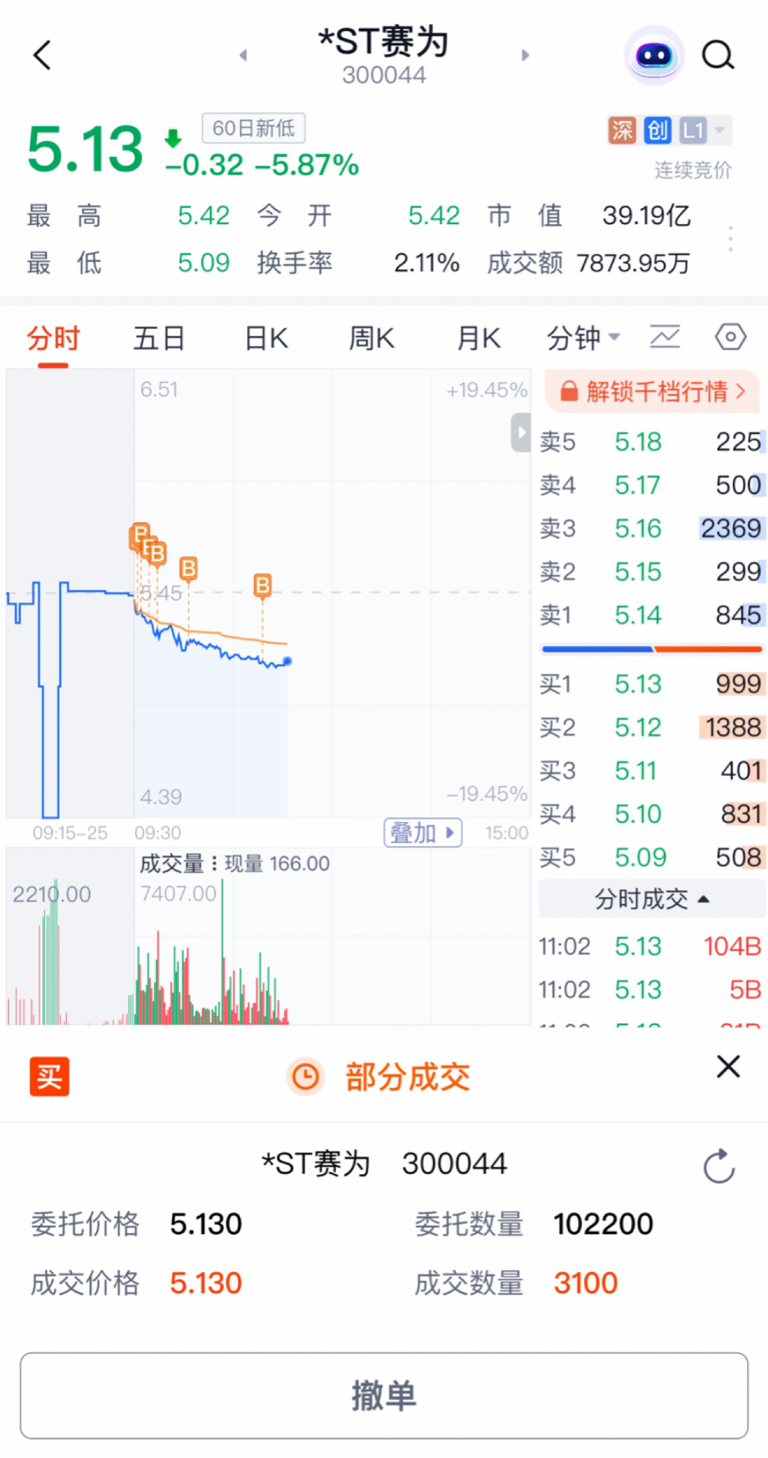This screenshot has width=768, height=1458.
Task: Select the 月K chart tab
Action: 478,338
